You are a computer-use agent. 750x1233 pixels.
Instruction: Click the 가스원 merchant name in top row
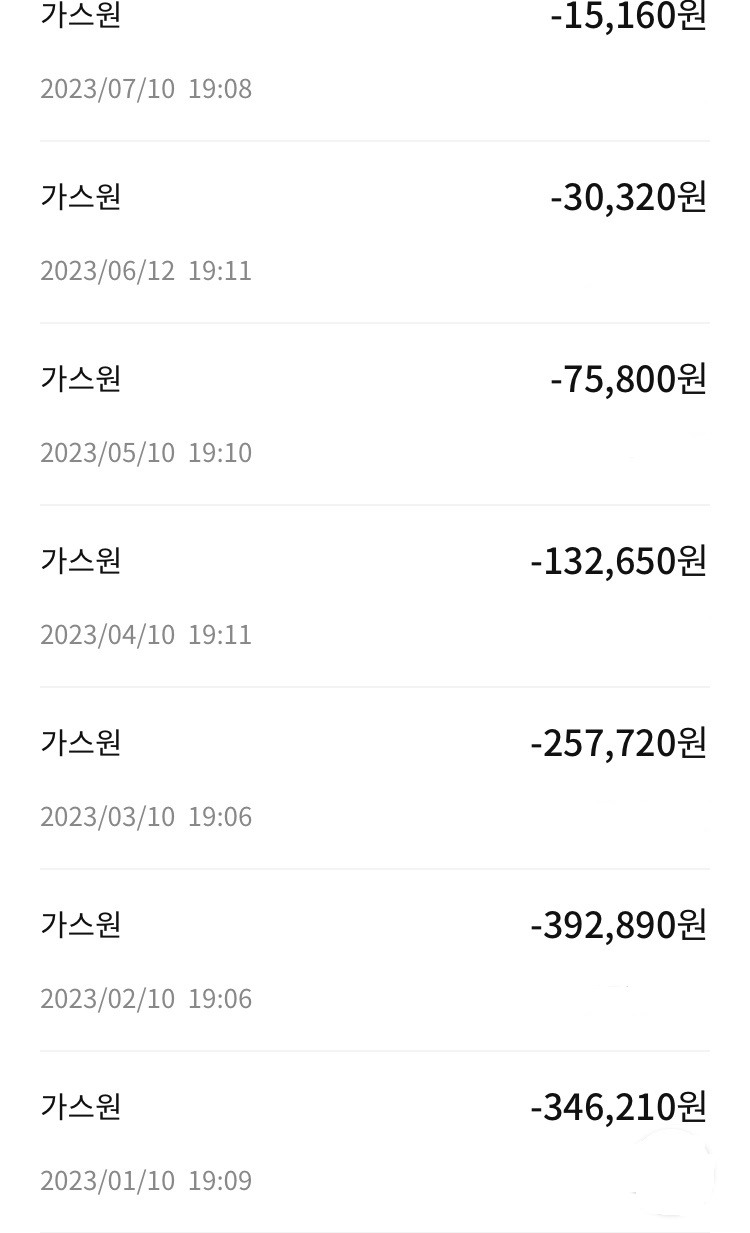80,15
